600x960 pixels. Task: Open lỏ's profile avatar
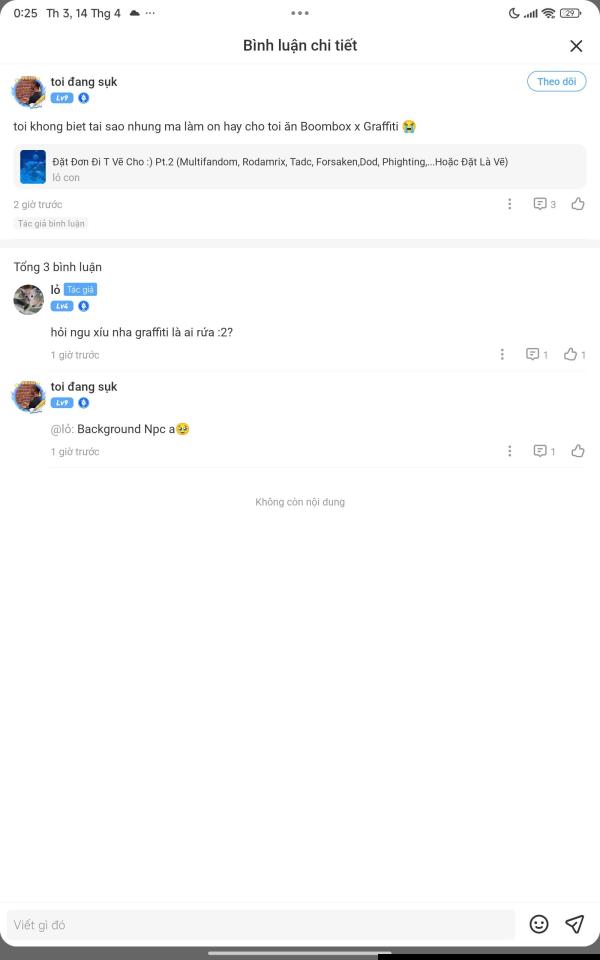click(28, 299)
